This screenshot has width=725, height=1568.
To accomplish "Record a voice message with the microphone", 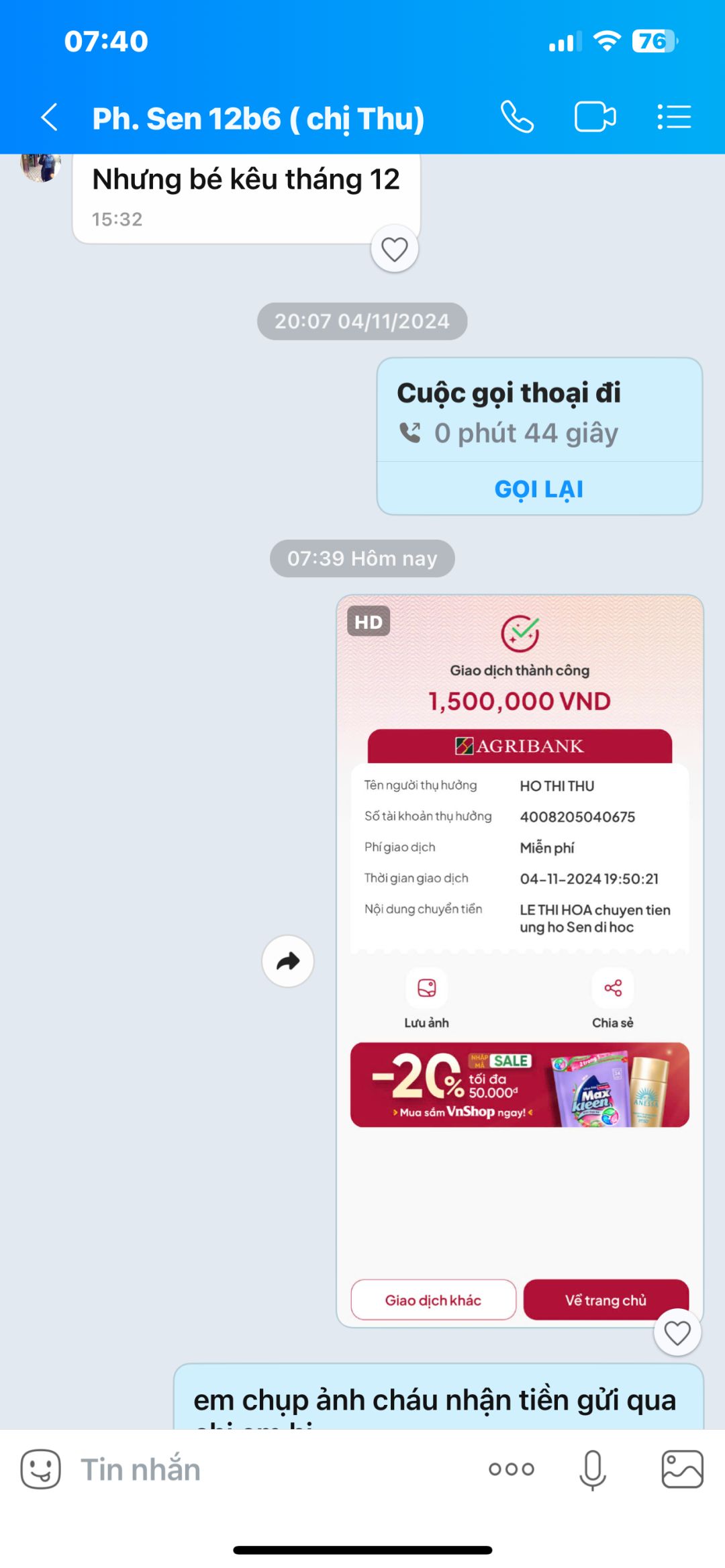I will point(593,1469).
